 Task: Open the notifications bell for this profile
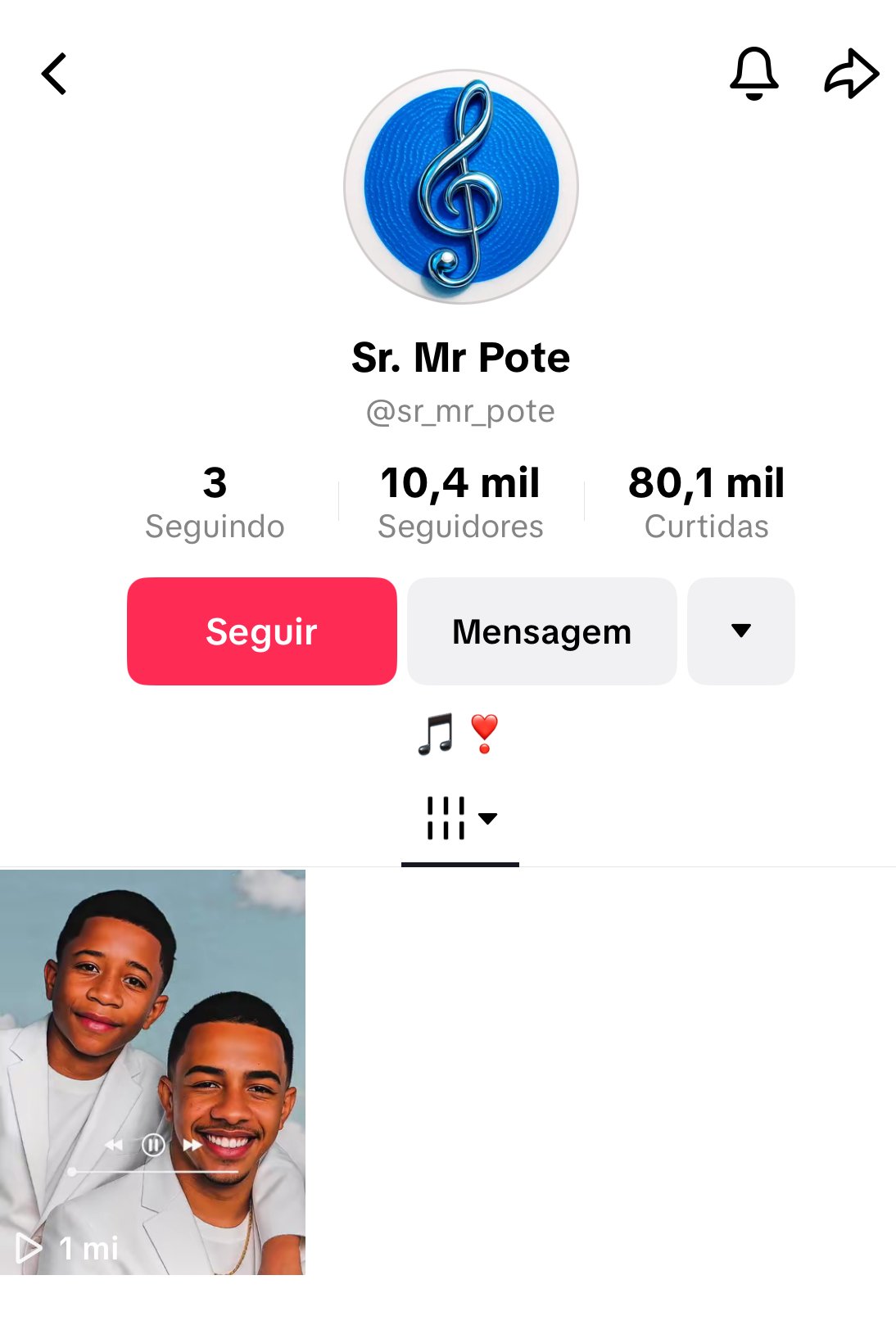click(x=753, y=74)
